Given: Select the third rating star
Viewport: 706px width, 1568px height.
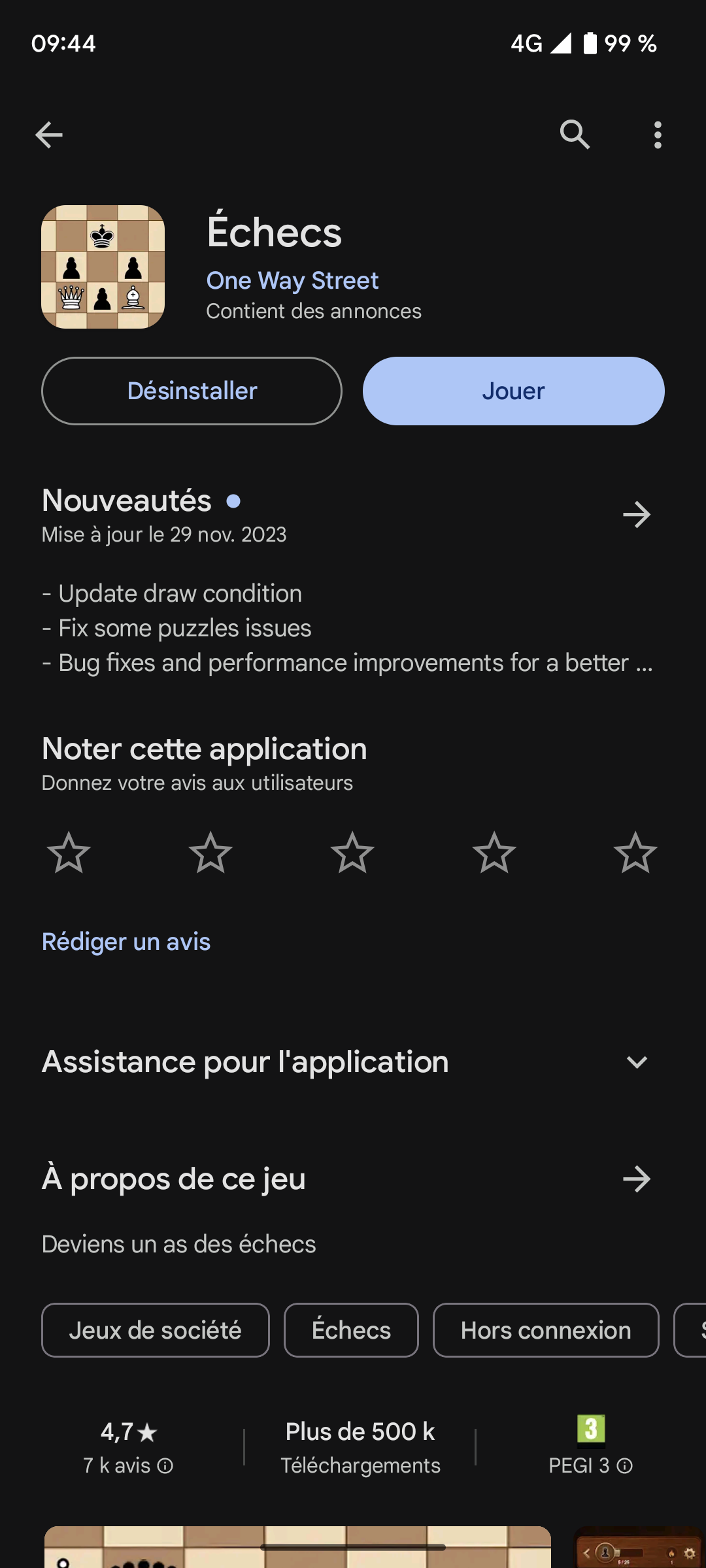Looking at the screenshot, I should coord(352,853).
